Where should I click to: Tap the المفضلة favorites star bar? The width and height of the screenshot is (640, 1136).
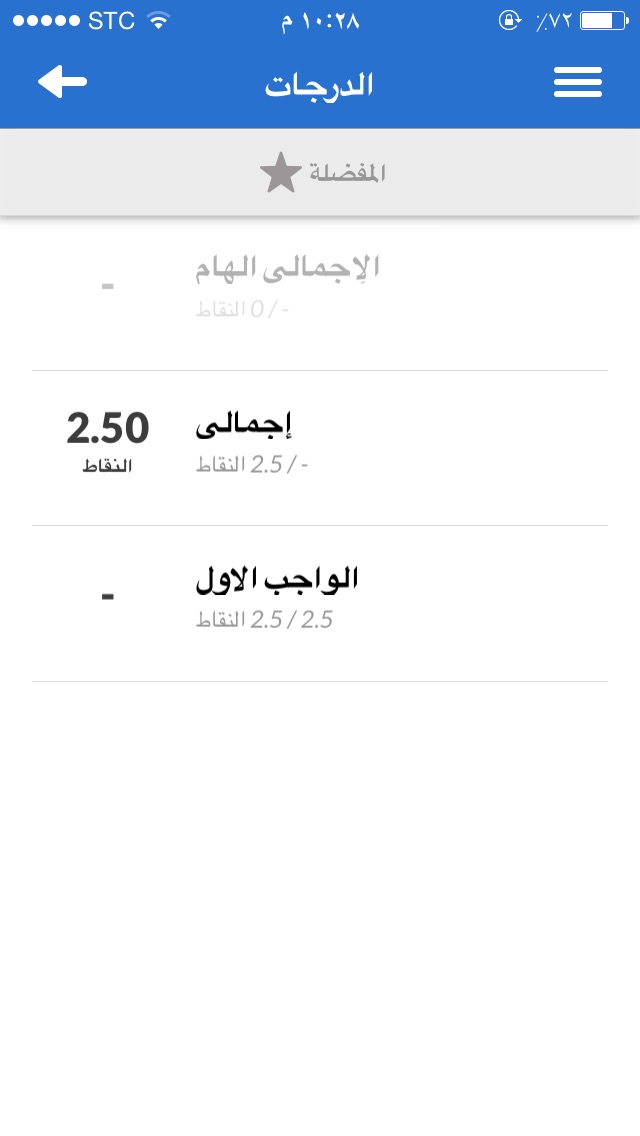tap(320, 172)
